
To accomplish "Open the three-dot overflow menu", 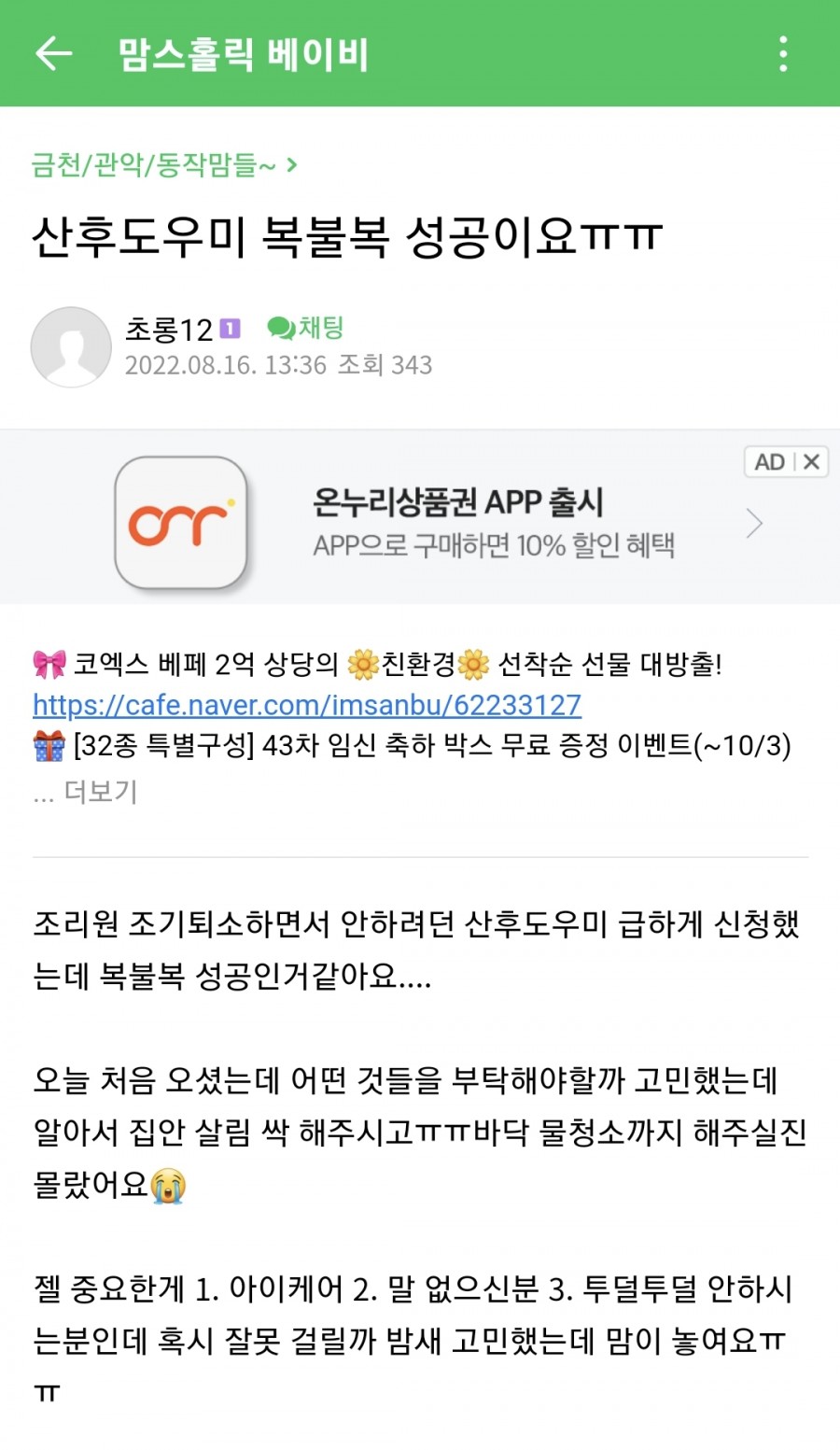I will pyautogui.click(x=783, y=54).
